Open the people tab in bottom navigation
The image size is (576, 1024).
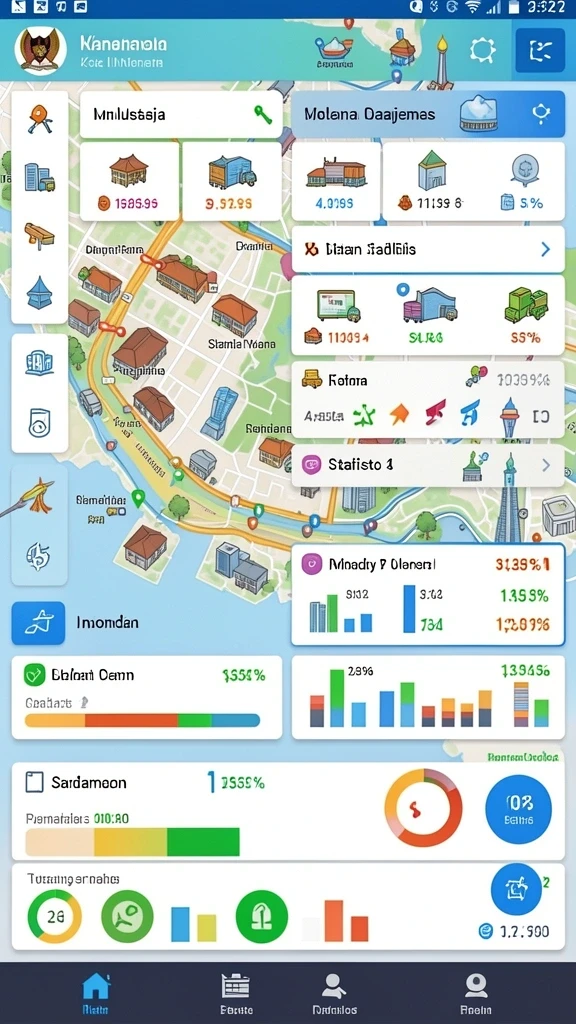point(334,993)
